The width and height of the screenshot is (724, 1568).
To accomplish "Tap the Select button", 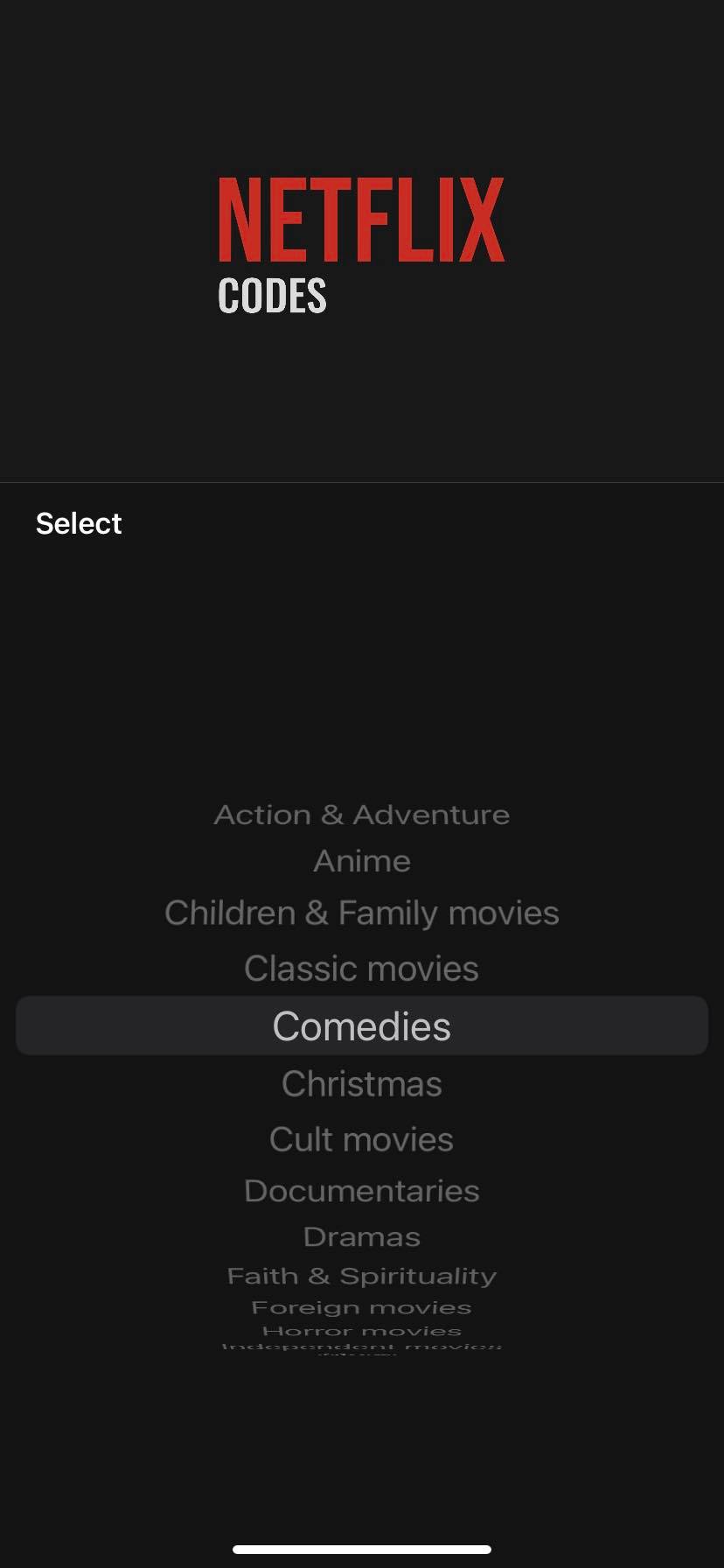I will (x=79, y=523).
